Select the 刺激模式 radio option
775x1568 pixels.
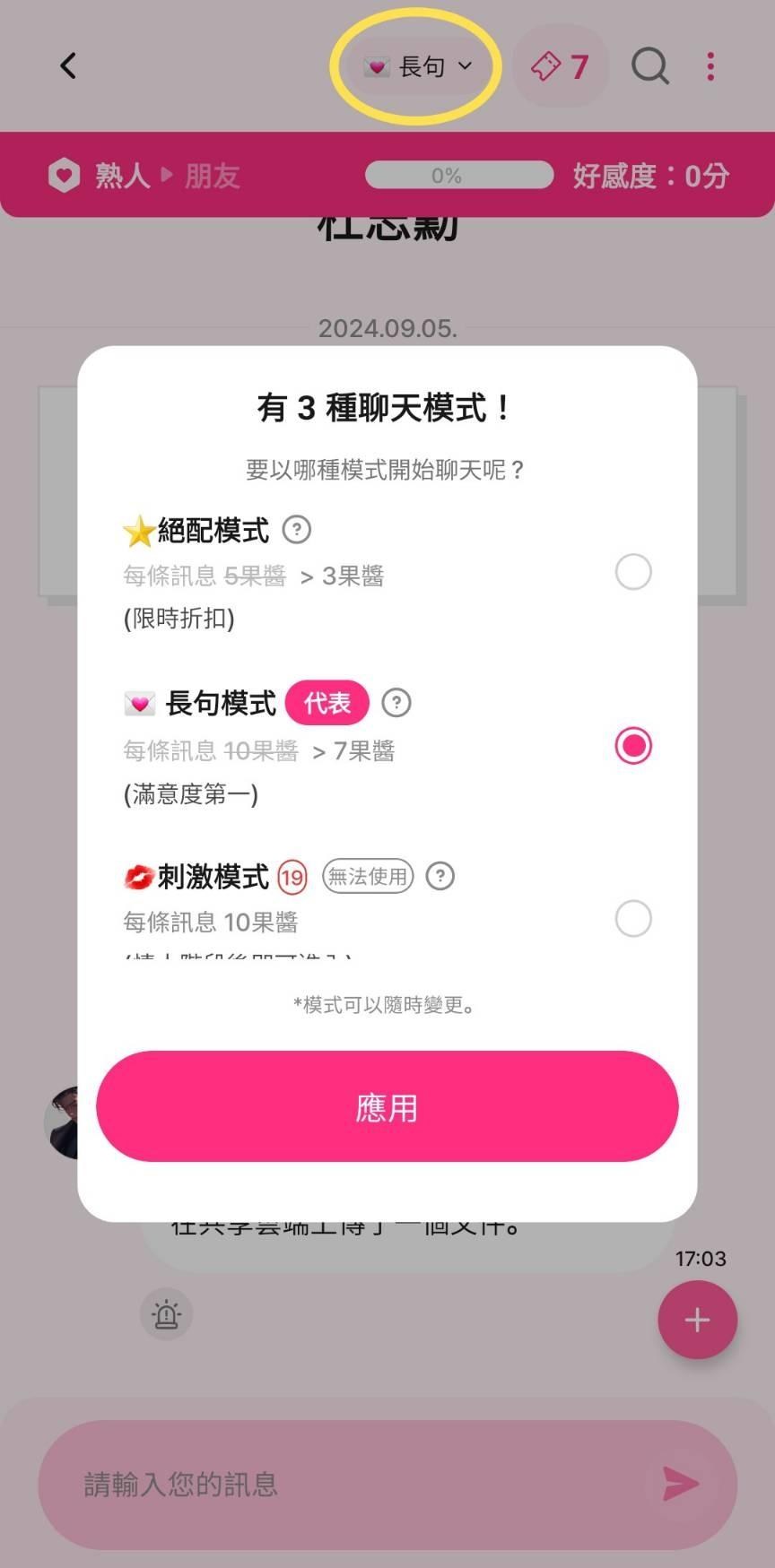[633, 919]
